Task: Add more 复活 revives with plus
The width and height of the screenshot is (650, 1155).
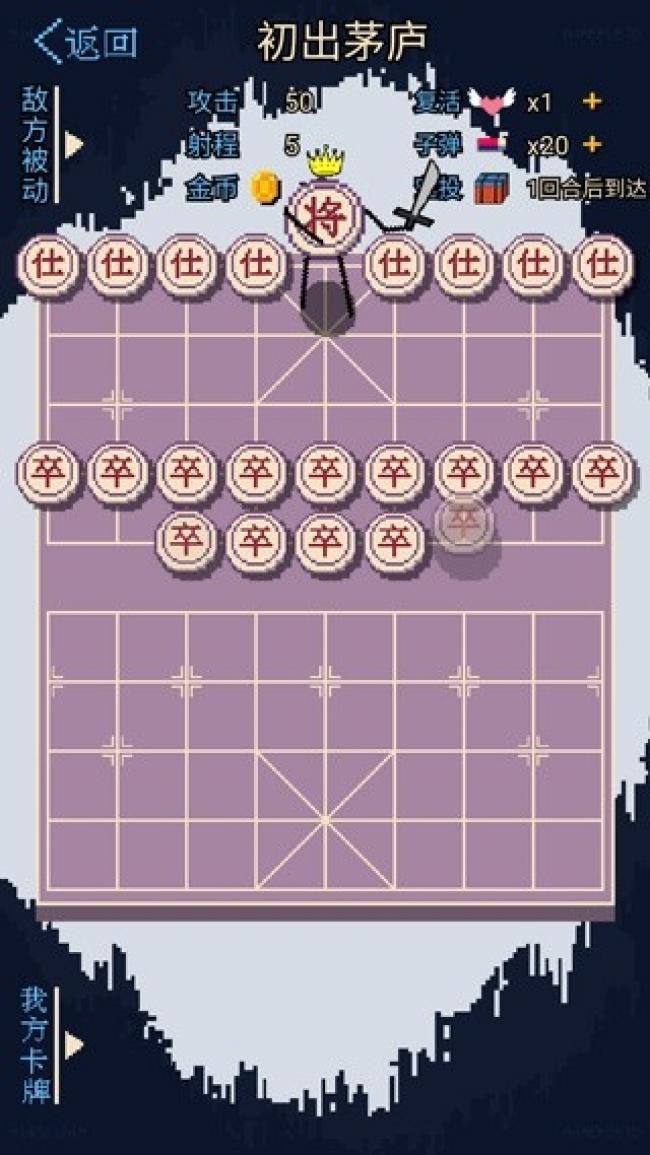Action: pyautogui.click(x=592, y=102)
